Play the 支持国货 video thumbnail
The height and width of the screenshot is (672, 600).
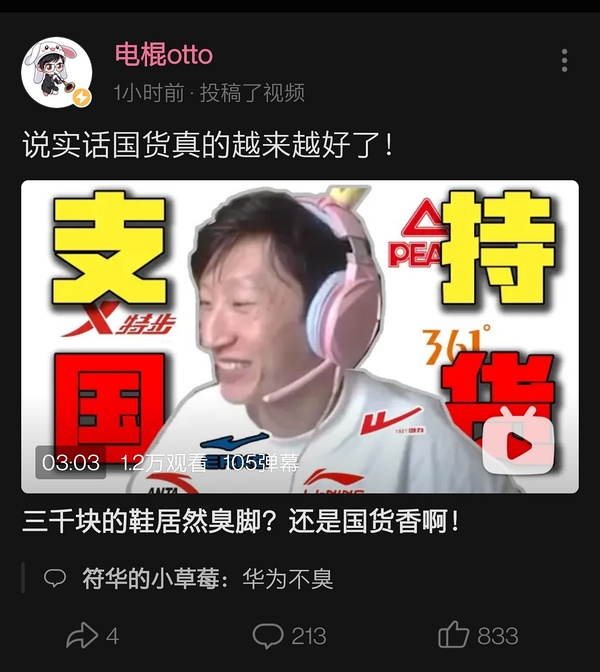click(x=300, y=336)
